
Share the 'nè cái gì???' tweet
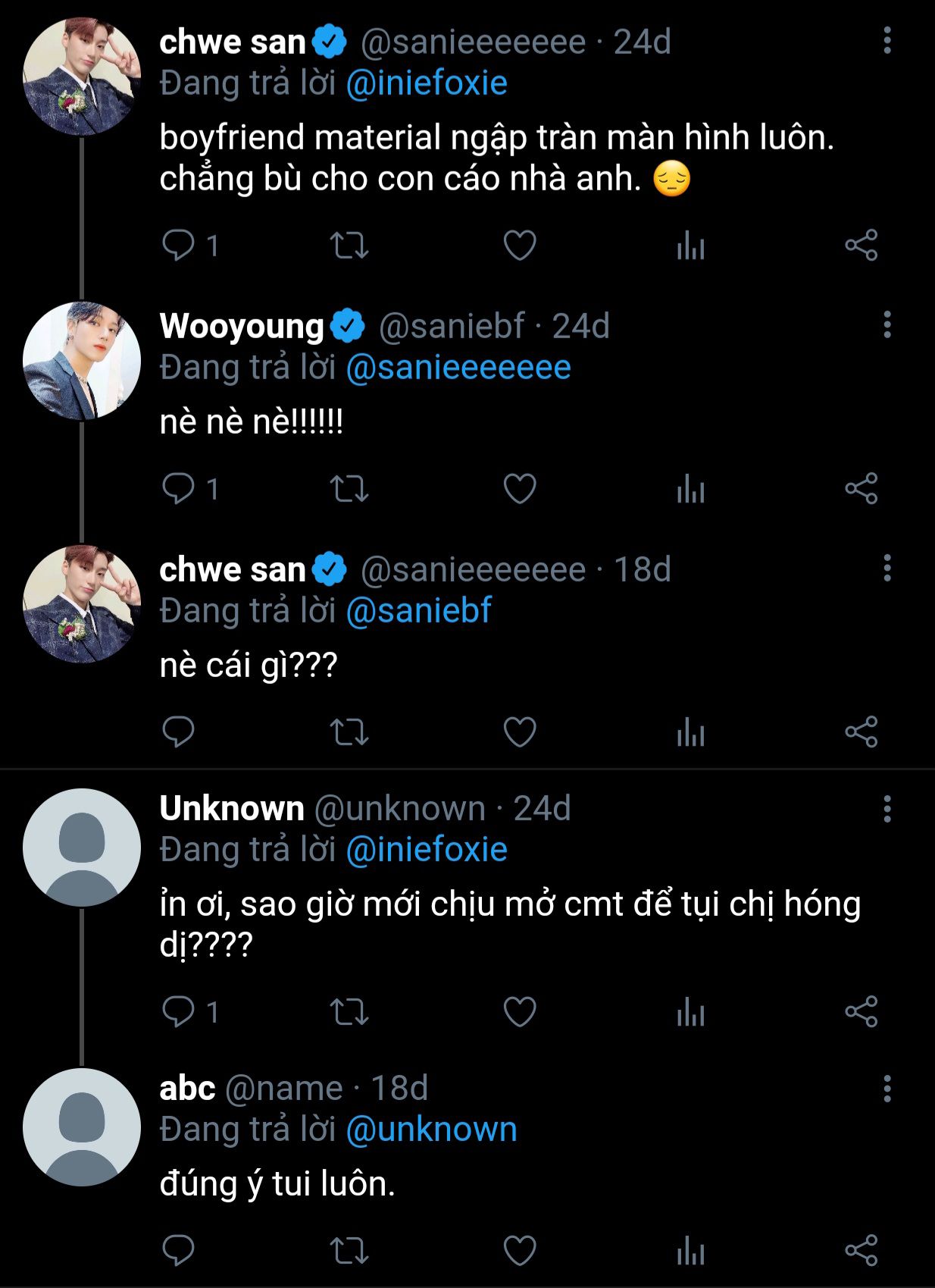pyautogui.click(x=862, y=732)
